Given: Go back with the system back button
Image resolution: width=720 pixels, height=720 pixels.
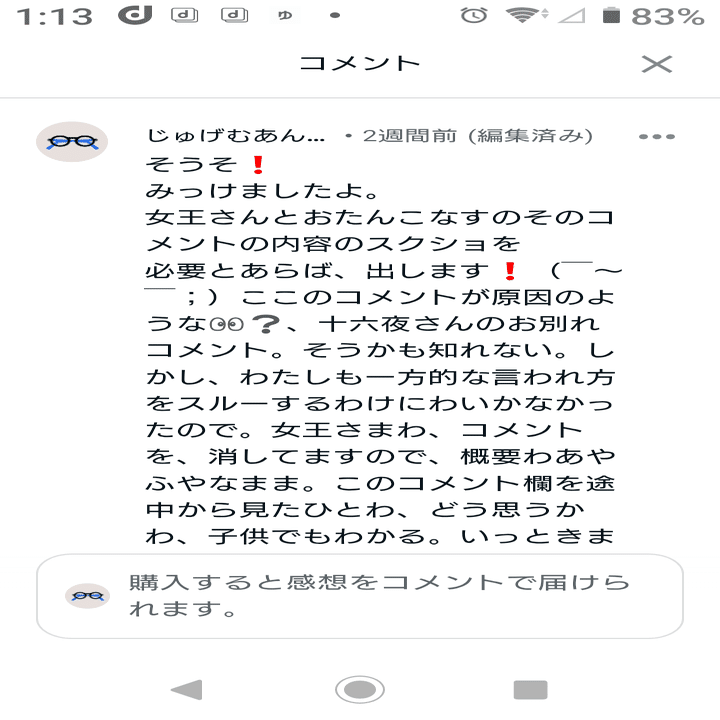Looking at the screenshot, I should tap(186, 689).
